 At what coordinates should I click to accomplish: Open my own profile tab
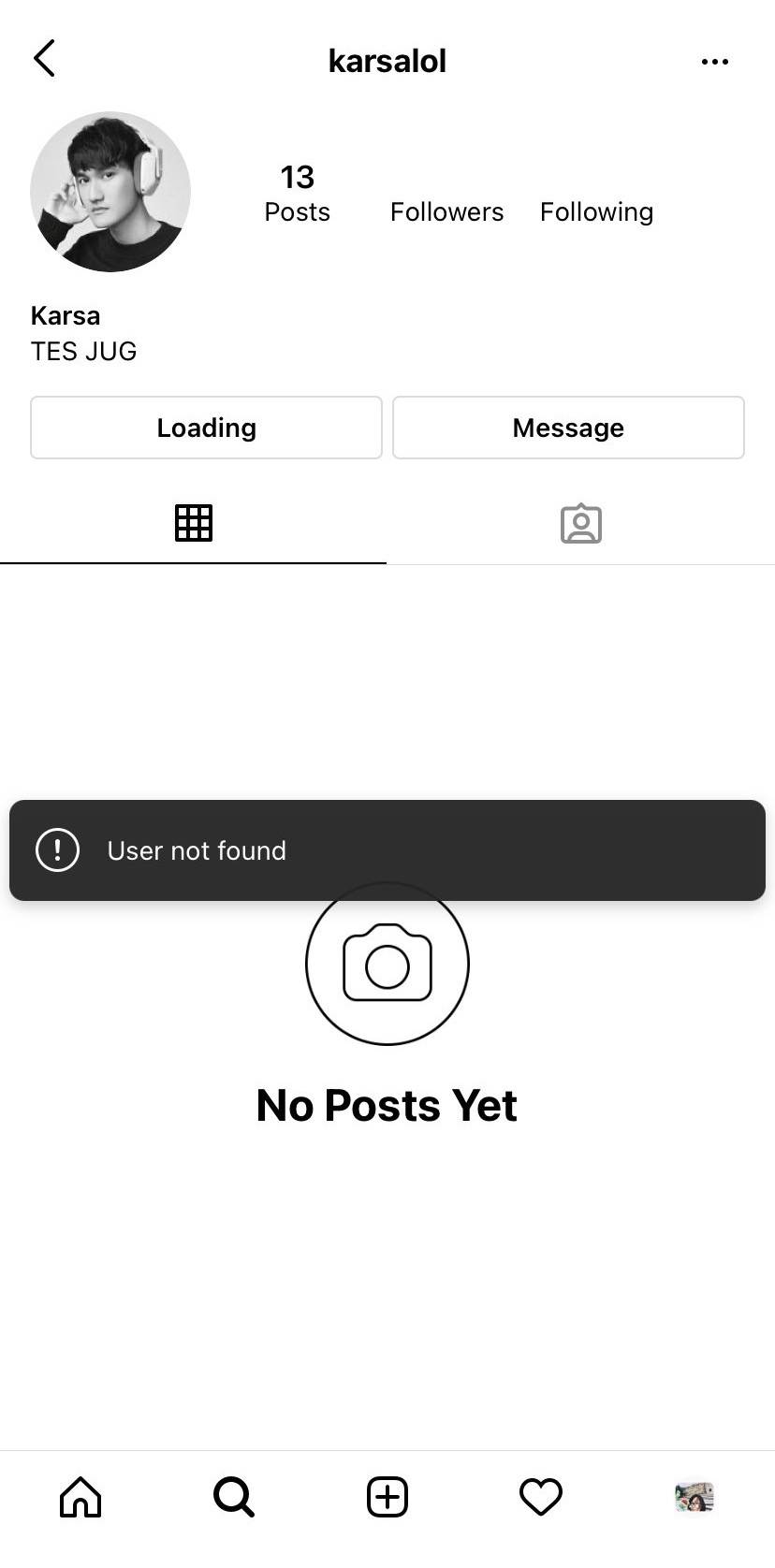pyautogui.click(x=694, y=1496)
